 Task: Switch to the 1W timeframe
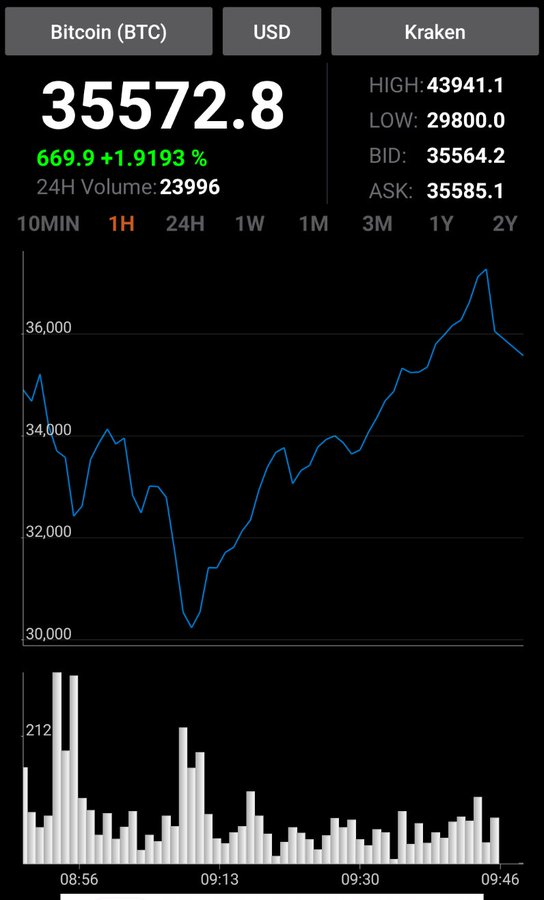pos(250,224)
